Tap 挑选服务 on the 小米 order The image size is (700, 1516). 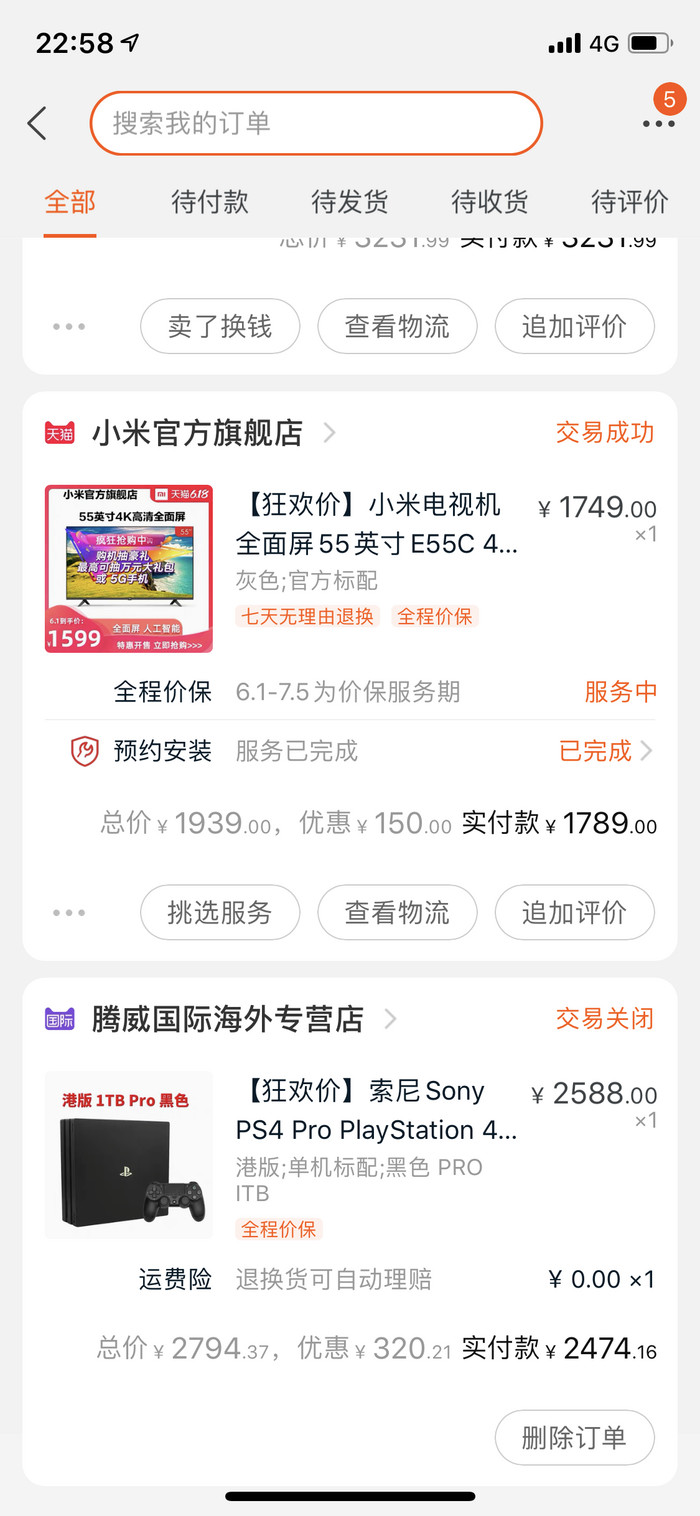point(220,912)
